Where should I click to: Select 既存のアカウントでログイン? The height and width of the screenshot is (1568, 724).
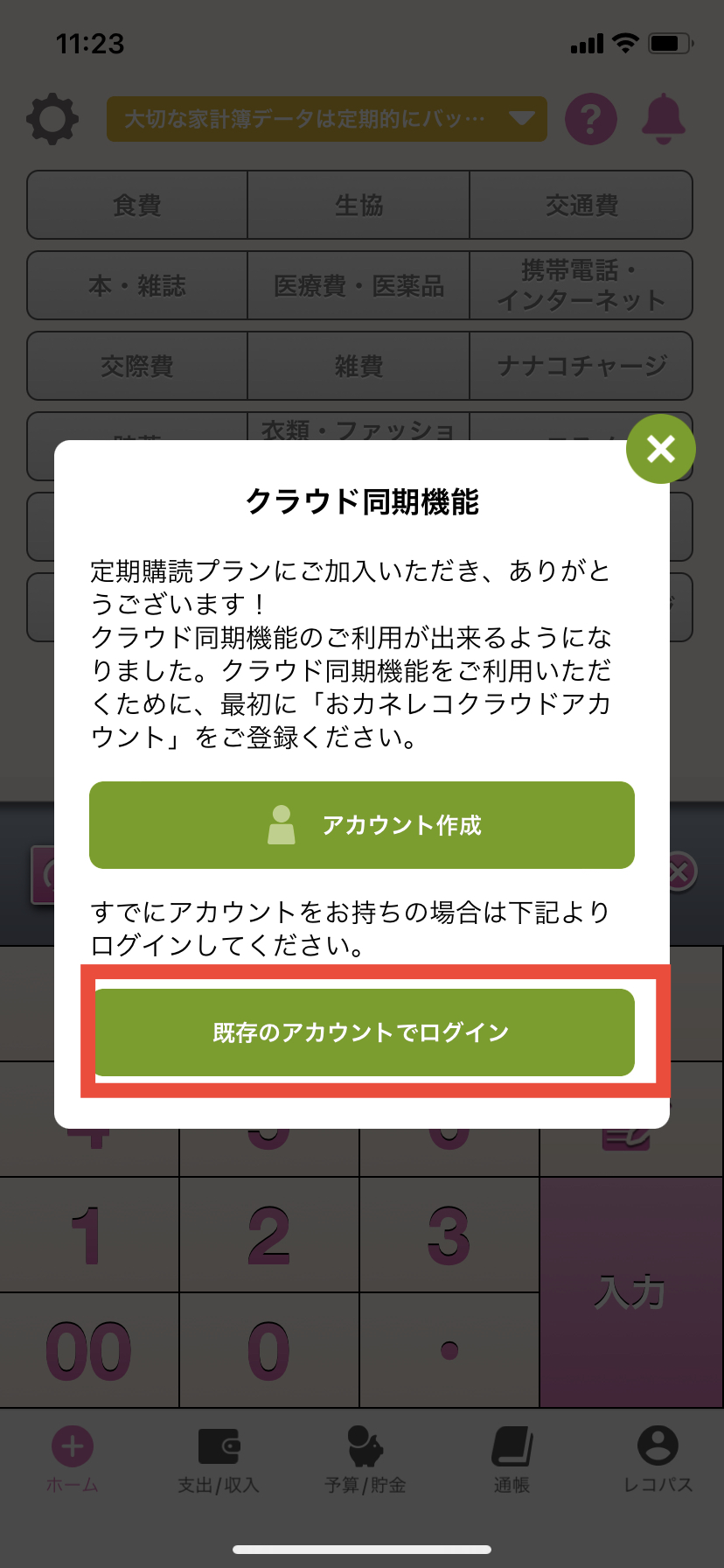tap(362, 1032)
